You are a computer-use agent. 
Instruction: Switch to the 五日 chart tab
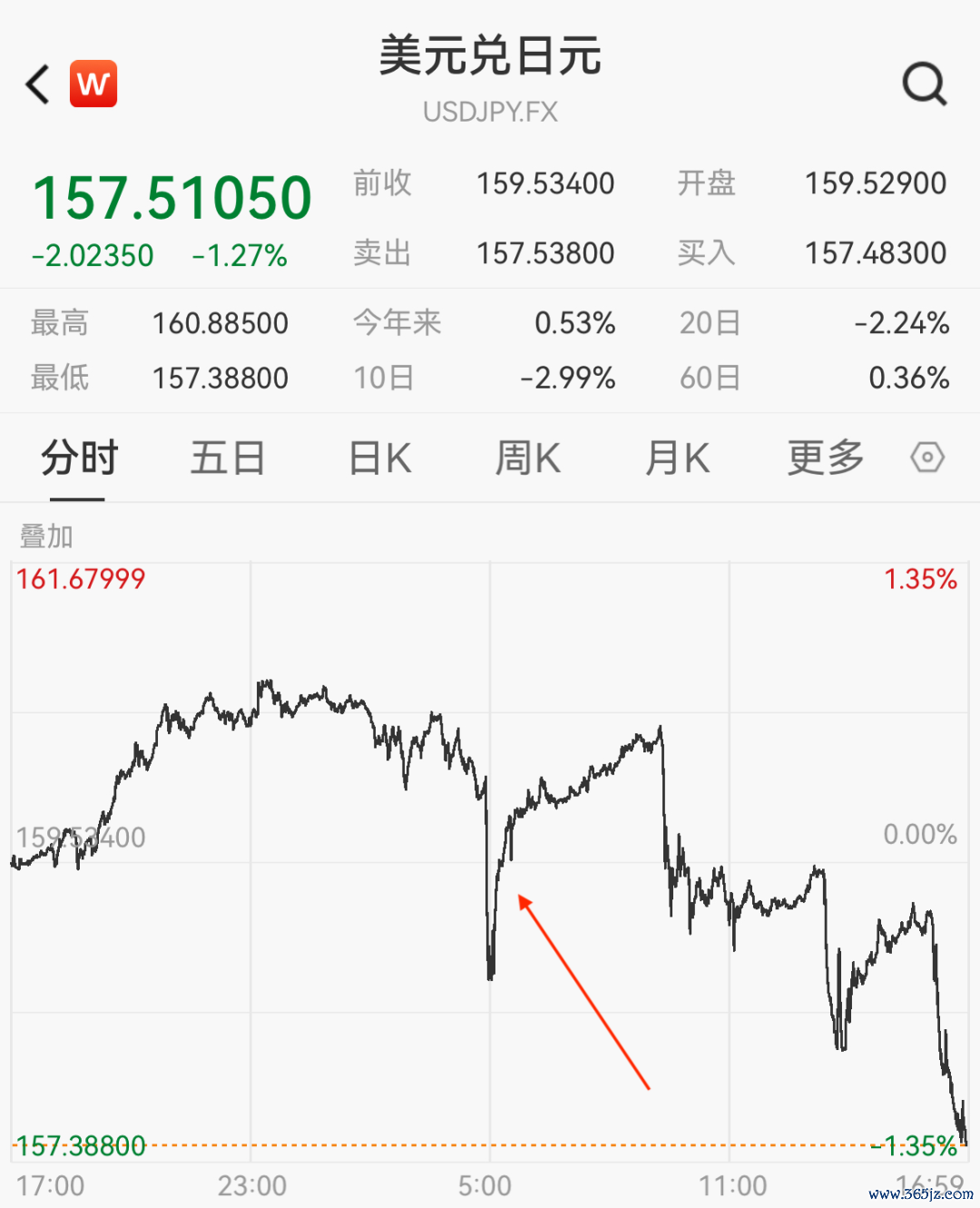pos(228,457)
